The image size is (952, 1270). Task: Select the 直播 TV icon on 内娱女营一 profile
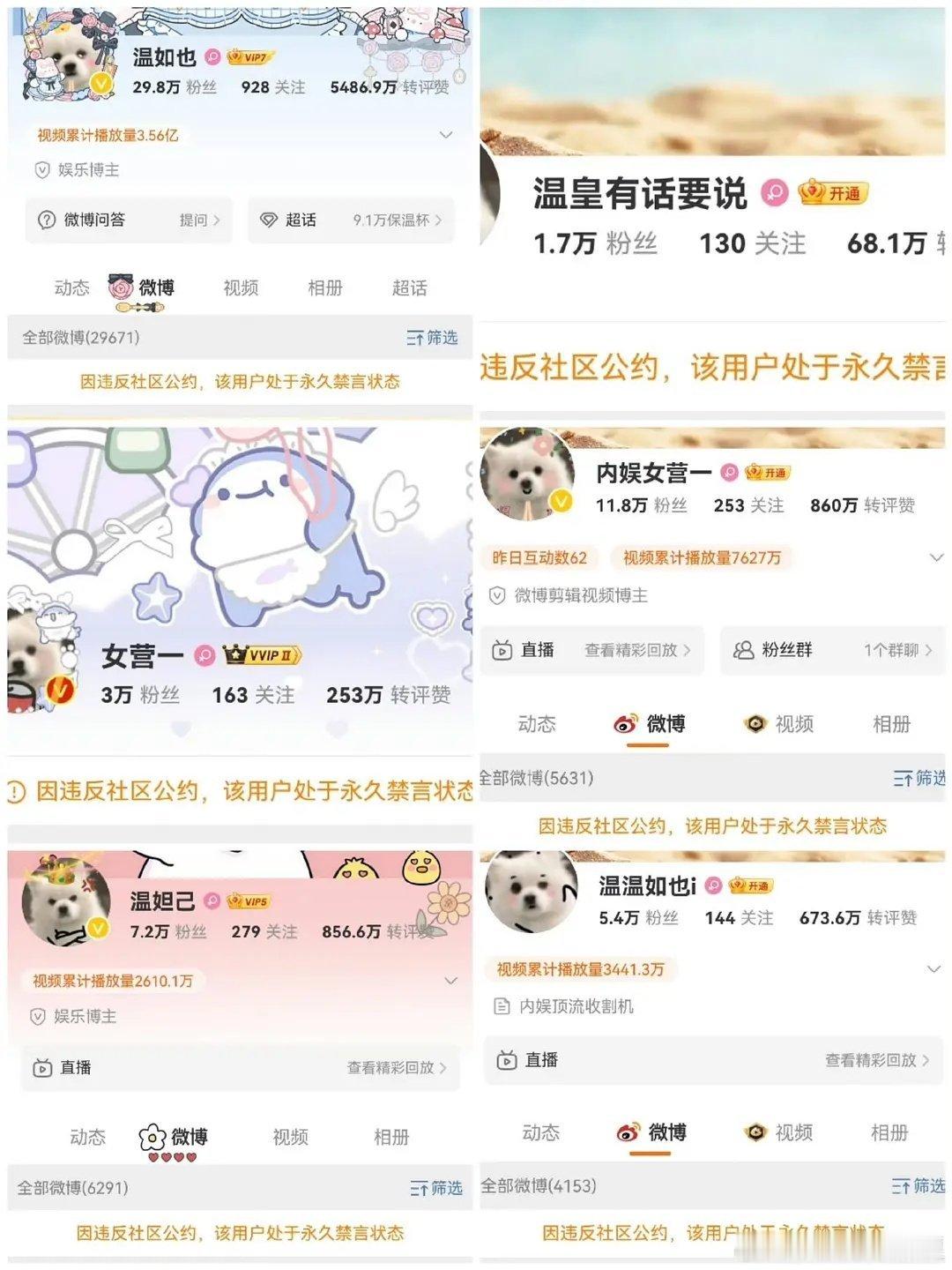point(502,651)
